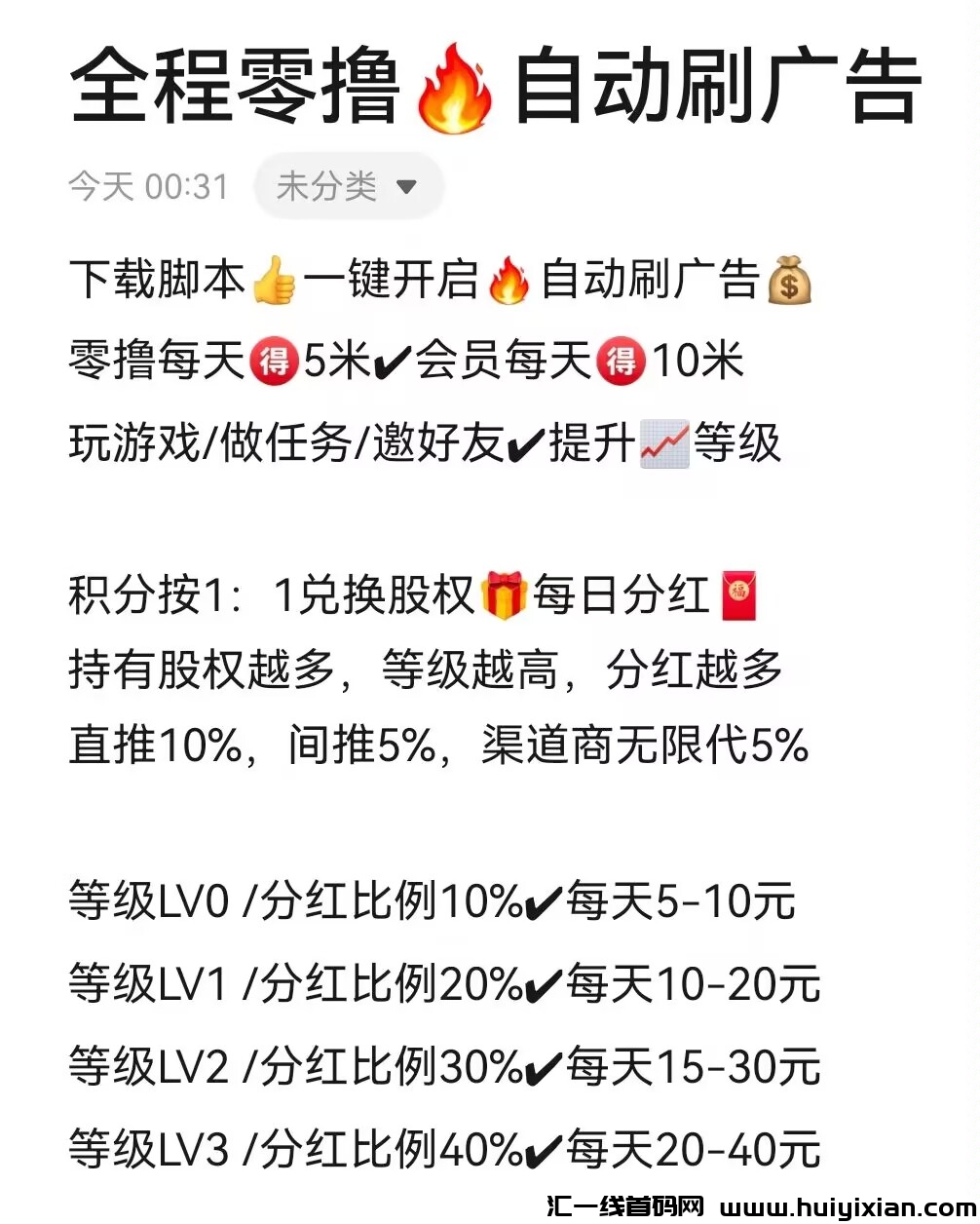Viewport: 980px width, 1224px height.
Task: Open the 未分类 category dropdown
Action: [x=348, y=185]
